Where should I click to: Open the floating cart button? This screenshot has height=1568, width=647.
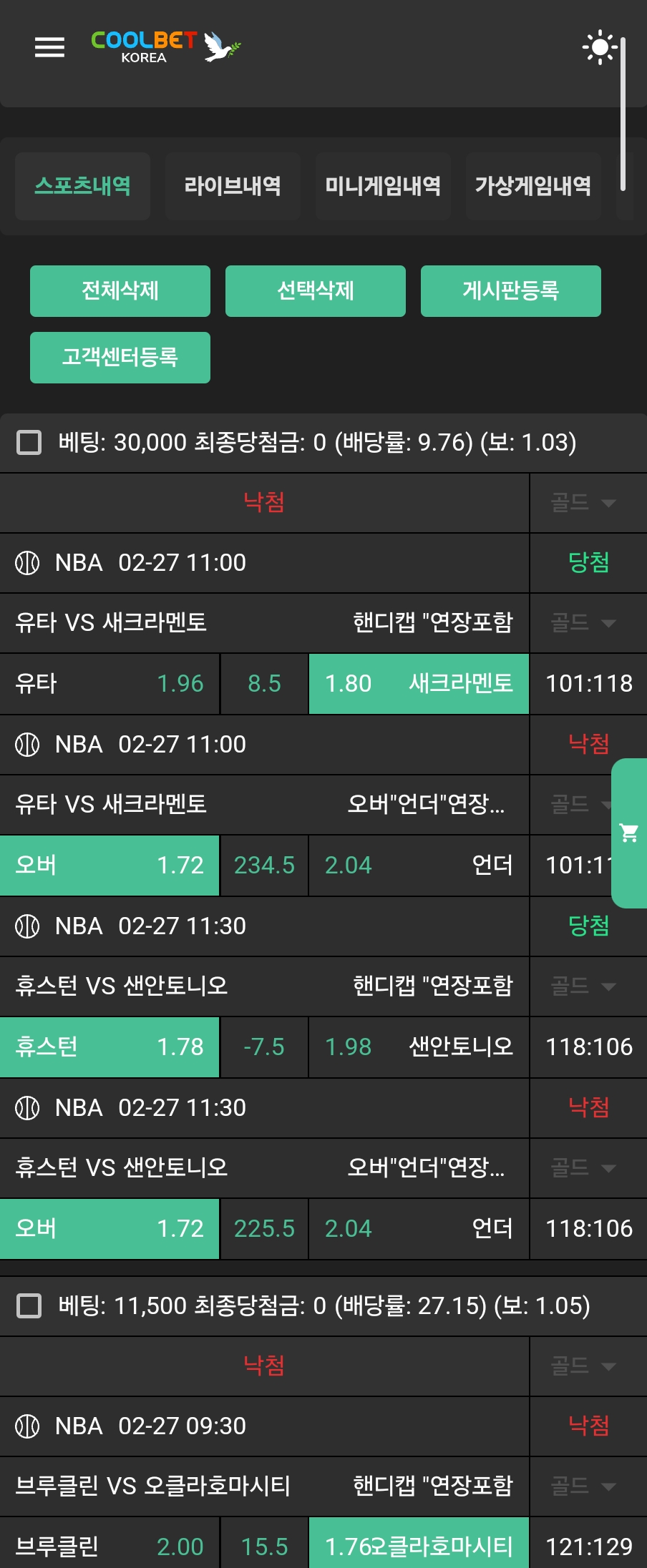tap(630, 833)
